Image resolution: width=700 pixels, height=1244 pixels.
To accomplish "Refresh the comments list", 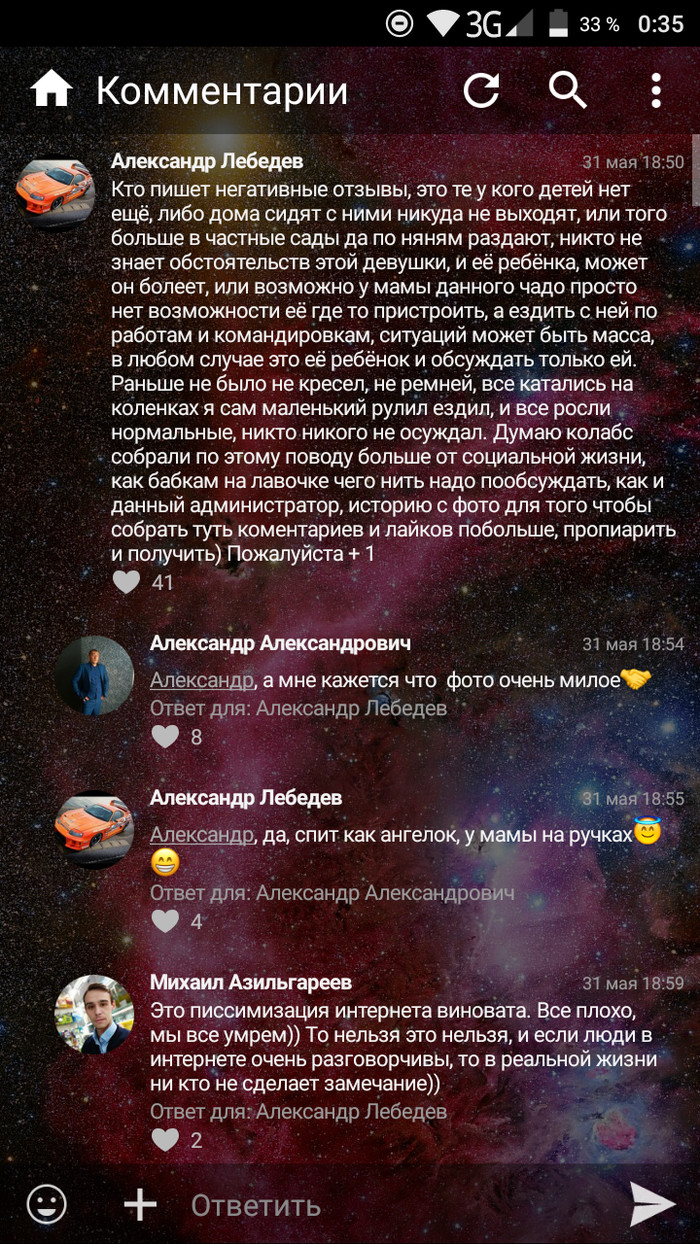I will click(x=481, y=90).
